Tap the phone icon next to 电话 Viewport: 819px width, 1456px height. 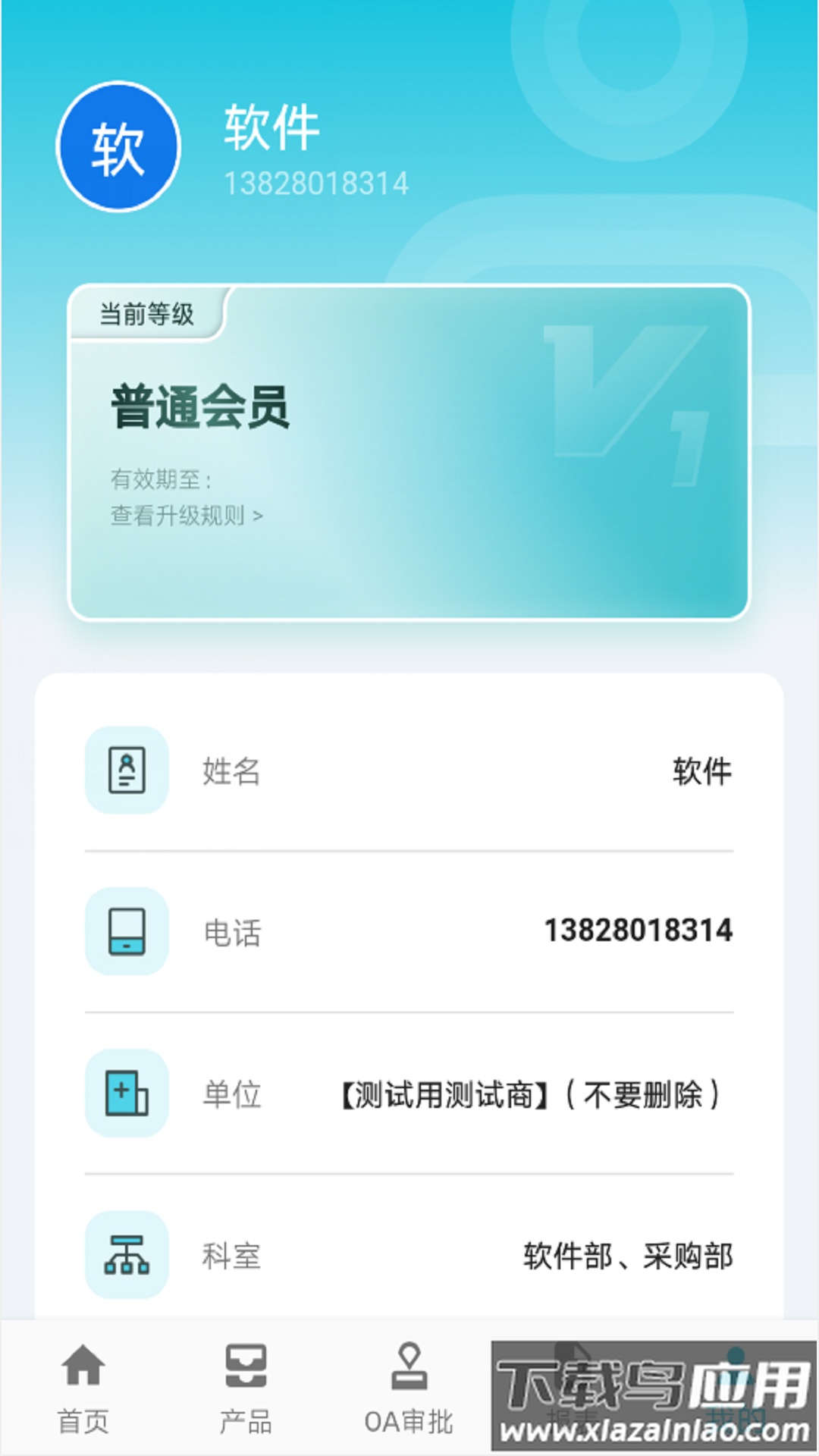click(x=127, y=933)
